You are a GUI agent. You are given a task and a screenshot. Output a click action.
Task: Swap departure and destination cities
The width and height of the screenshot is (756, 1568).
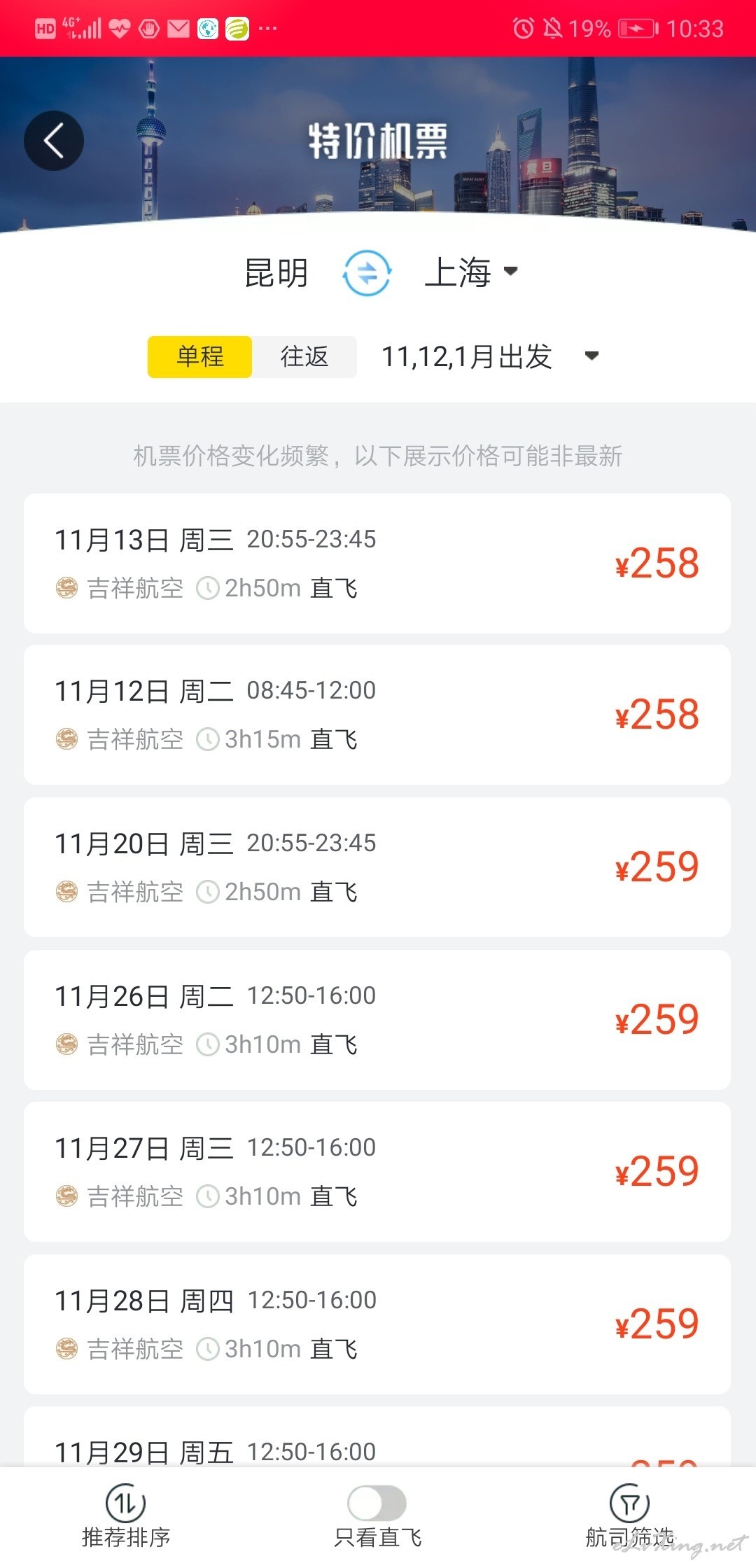(367, 273)
